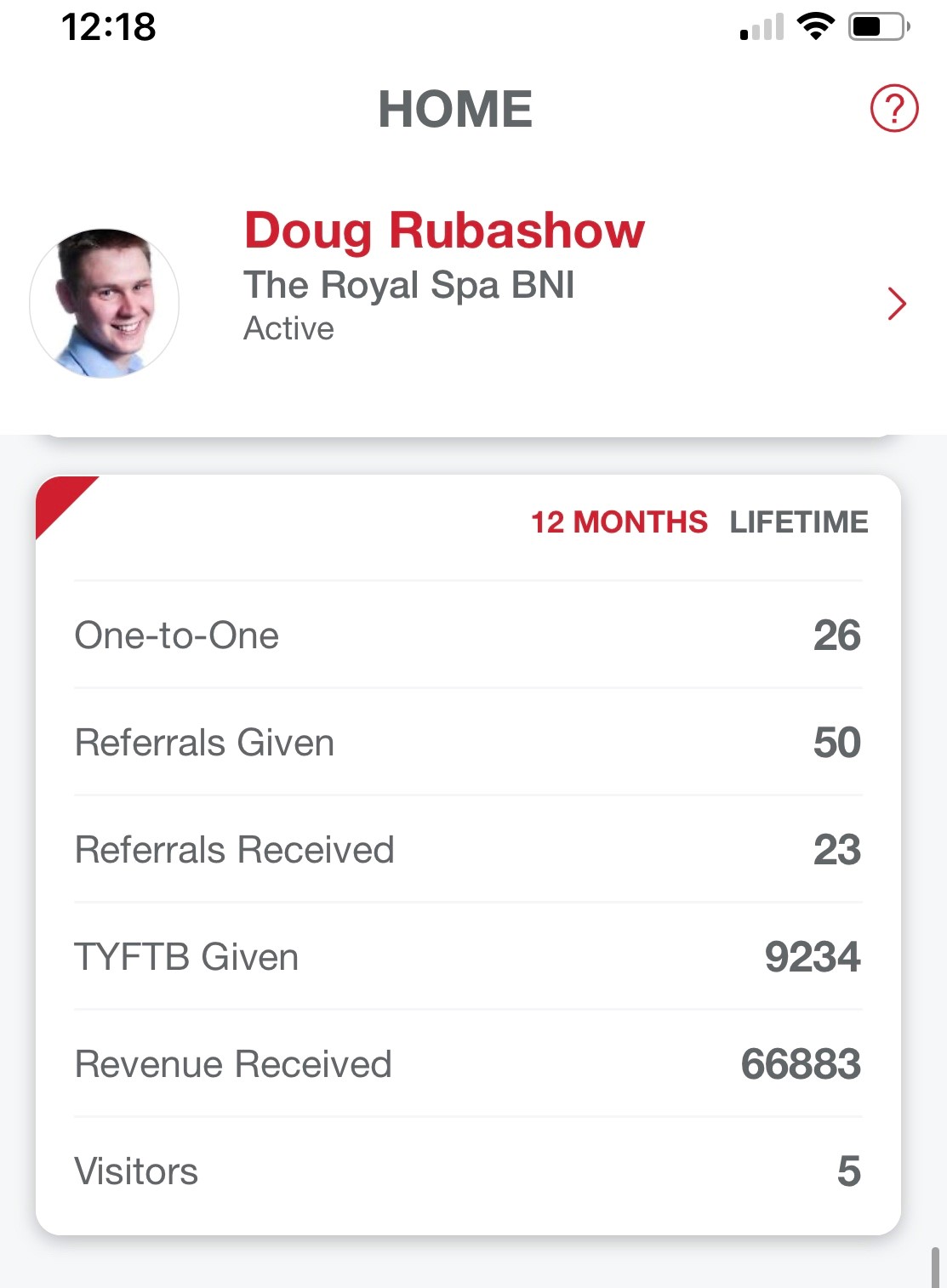The image size is (947, 1288).
Task: View the Referrals Received row
Action: click(468, 849)
